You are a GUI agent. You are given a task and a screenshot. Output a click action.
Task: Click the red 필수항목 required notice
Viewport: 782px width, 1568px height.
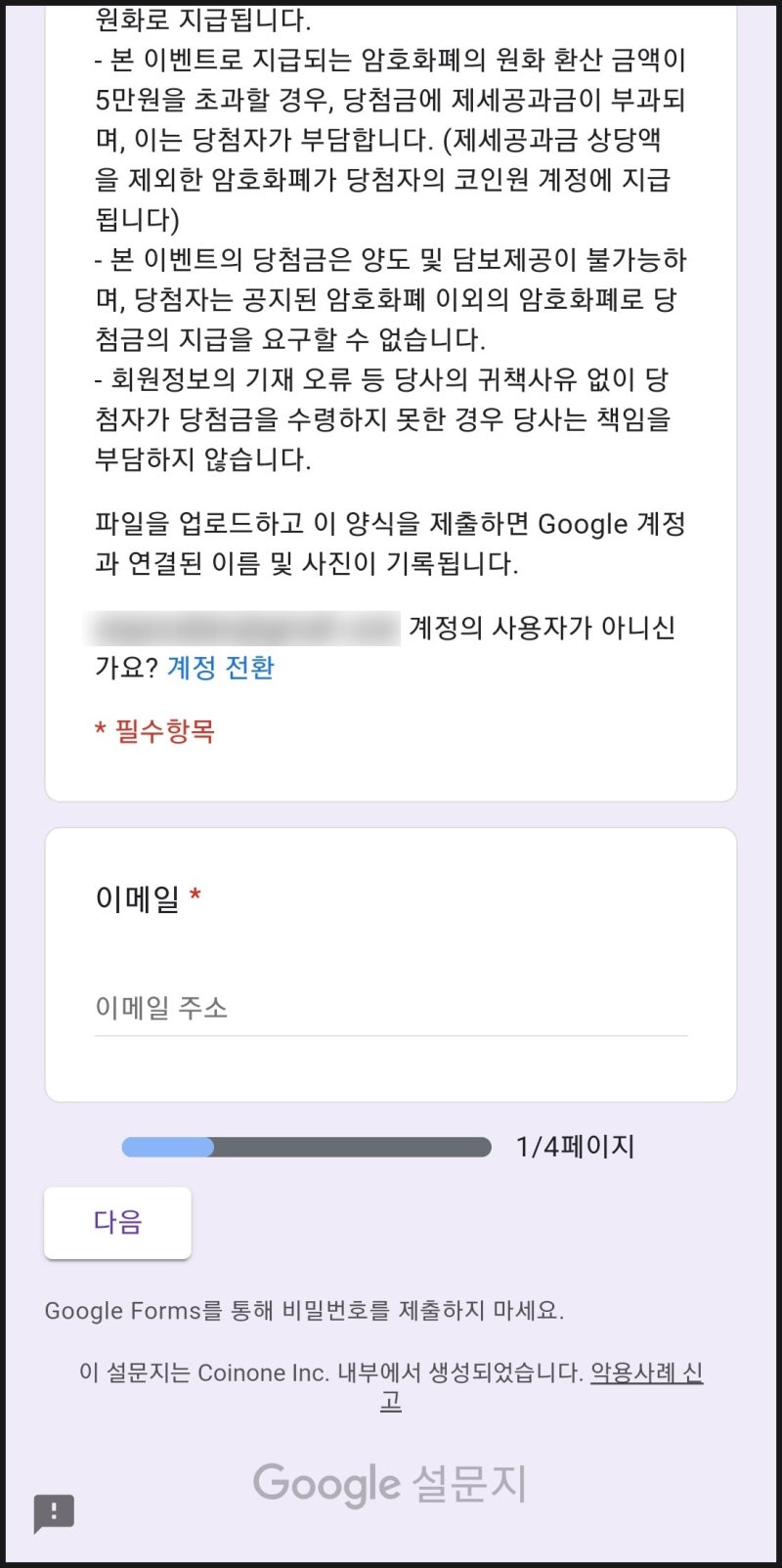[x=156, y=732]
